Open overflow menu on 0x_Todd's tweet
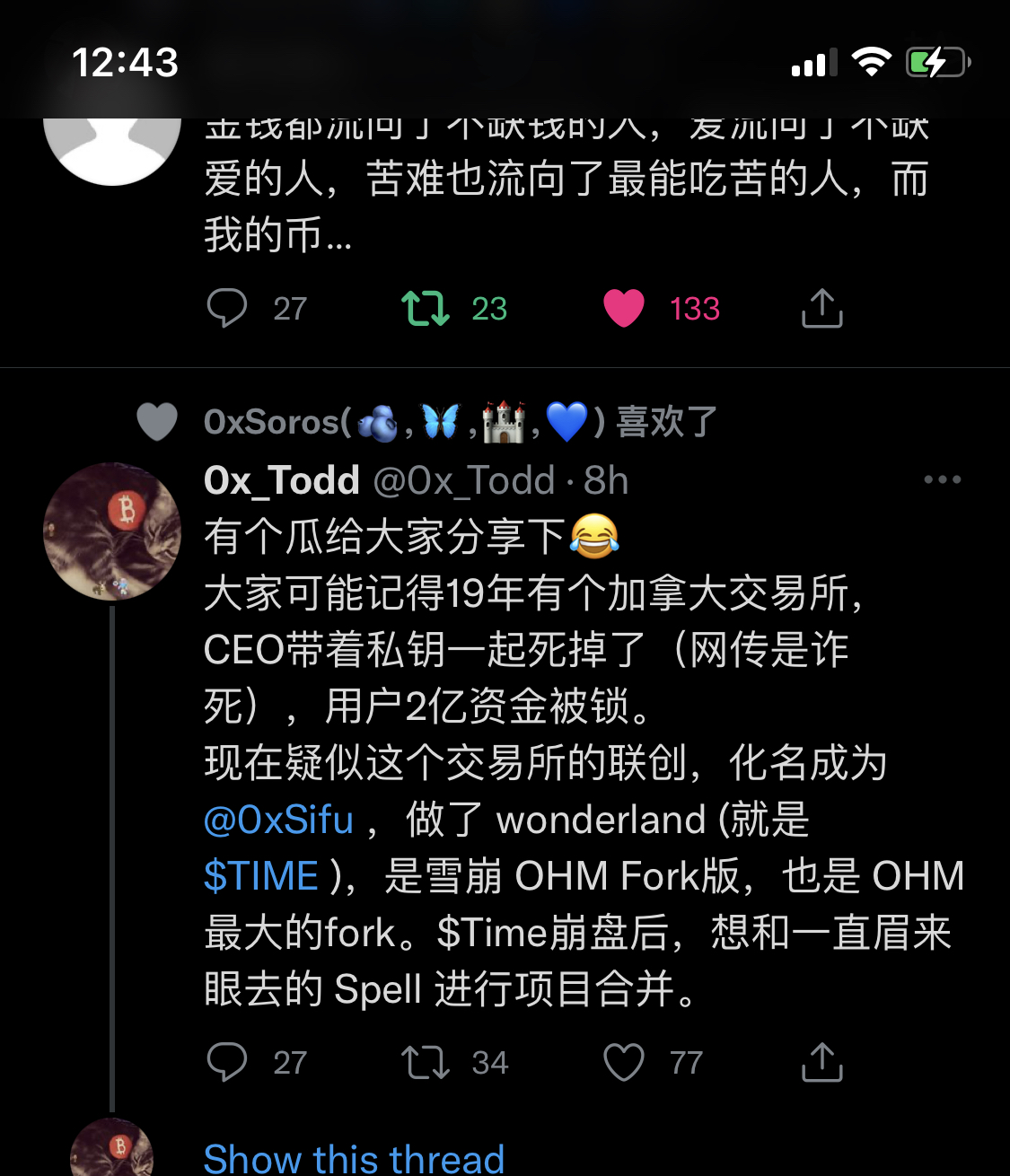Screen dimensions: 1010x1176 [x=942, y=480]
